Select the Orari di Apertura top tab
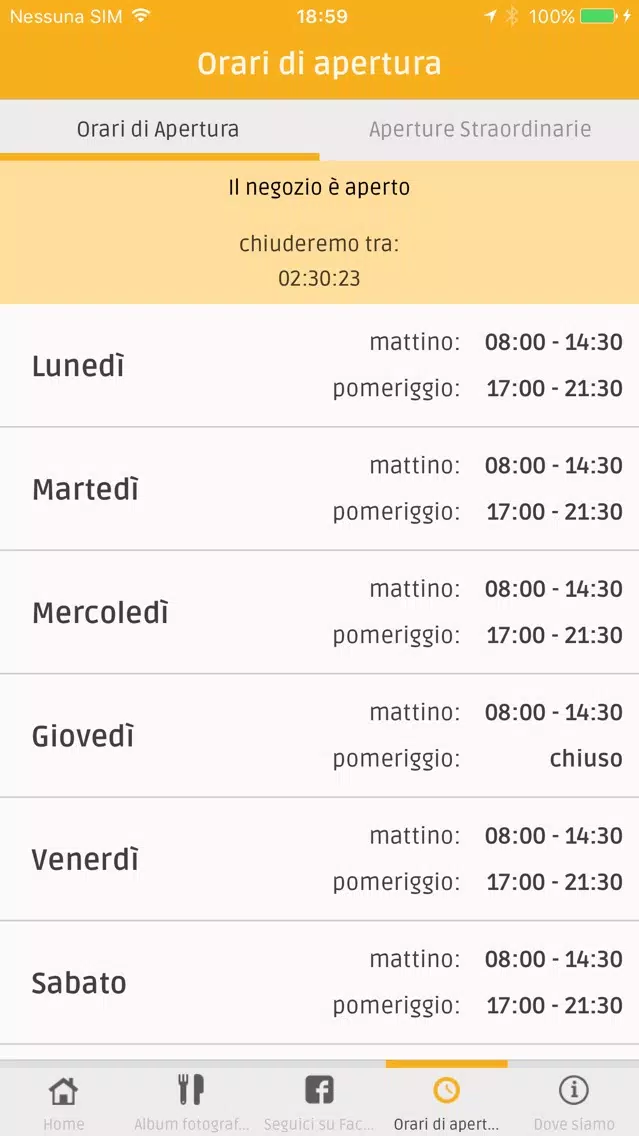Screen dimensions: 639x1136 pos(159,130)
